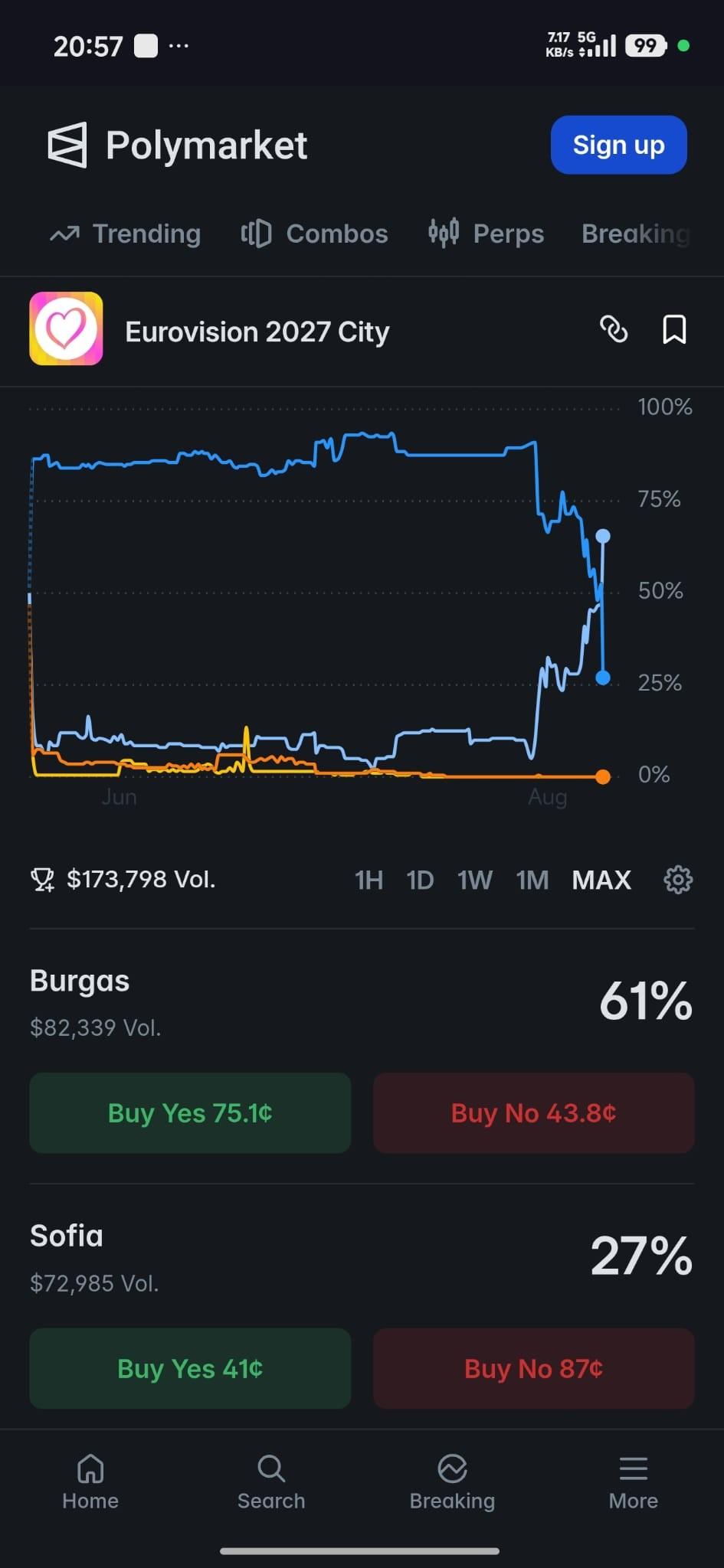Switch chart to 1W range
Viewport: 724px width, 1568px height.
[475, 880]
